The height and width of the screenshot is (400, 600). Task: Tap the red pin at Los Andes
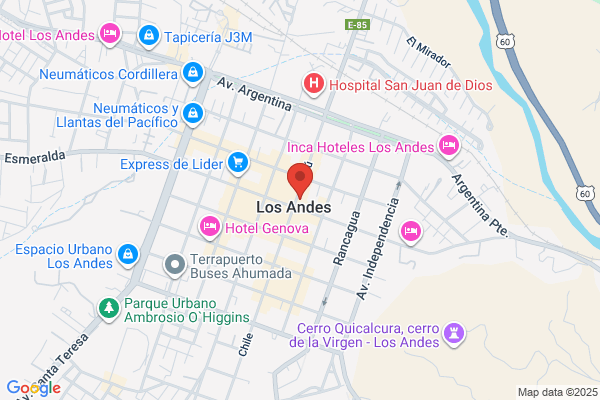(x=300, y=180)
